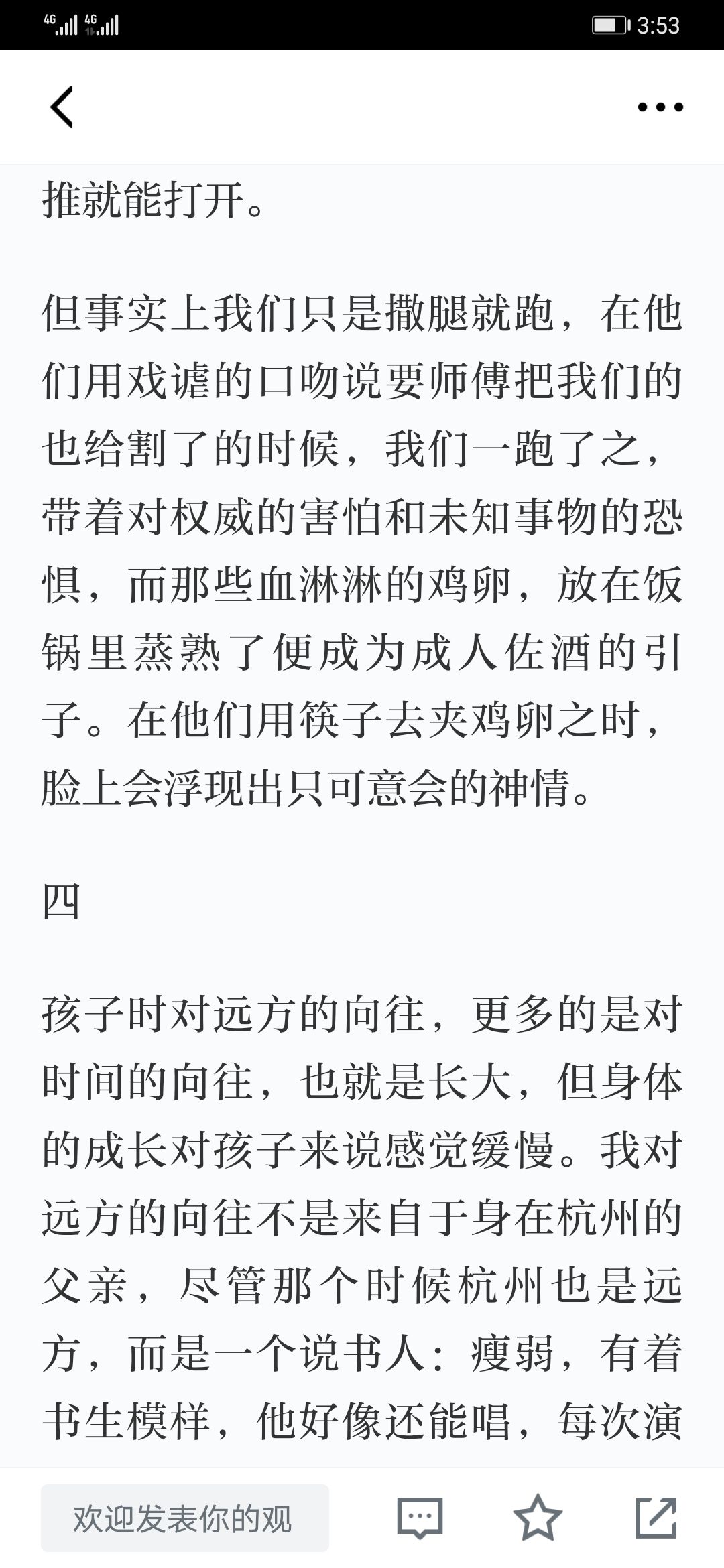The height and width of the screenshot is (1568, 724).
Task: Favorite this article with the star
Action: [x=538, y=1517]
